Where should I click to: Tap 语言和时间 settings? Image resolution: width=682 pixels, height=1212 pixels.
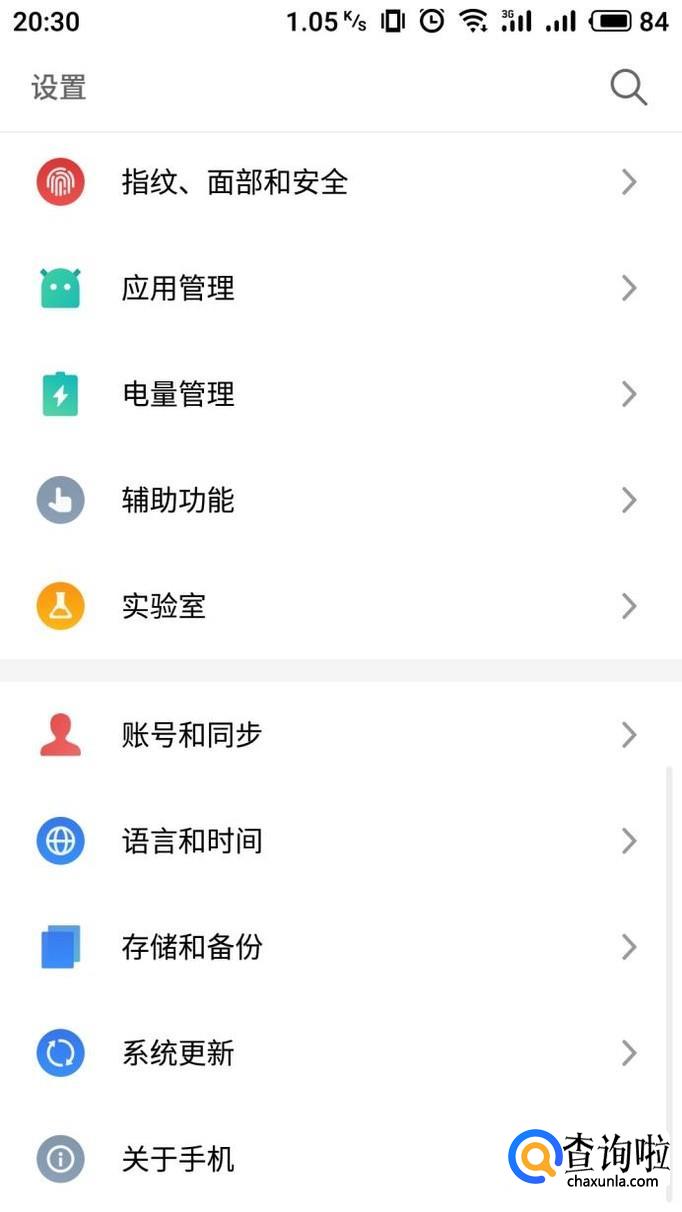[x=192, y=841]
